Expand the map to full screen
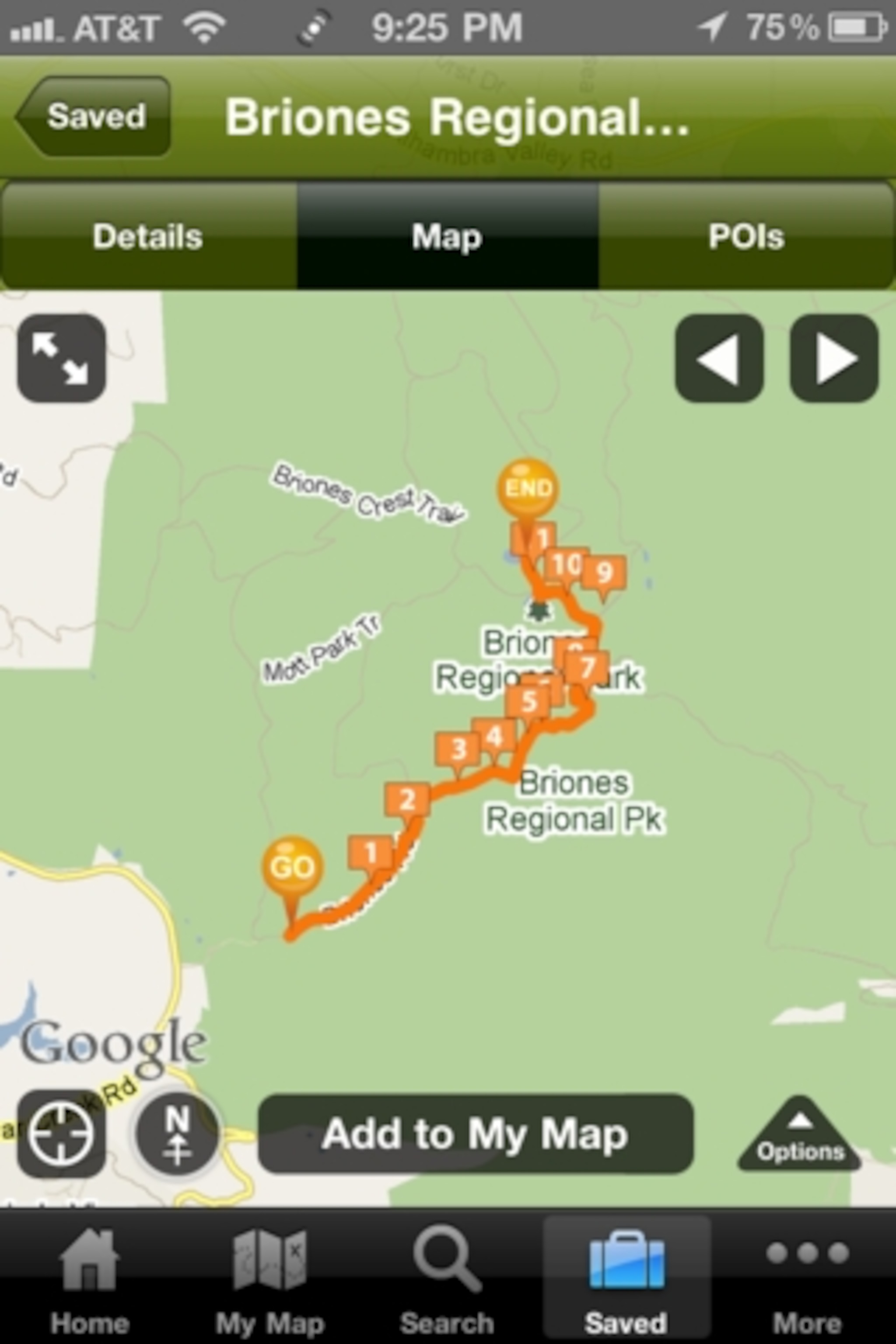 point(61,358)
